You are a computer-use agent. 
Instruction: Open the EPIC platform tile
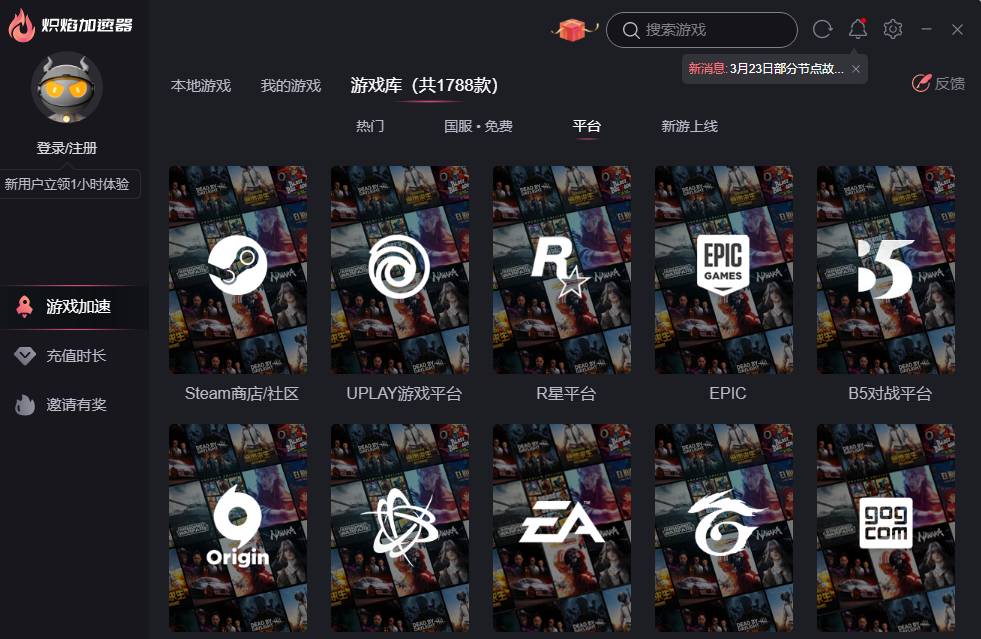(x=724, y=270)
